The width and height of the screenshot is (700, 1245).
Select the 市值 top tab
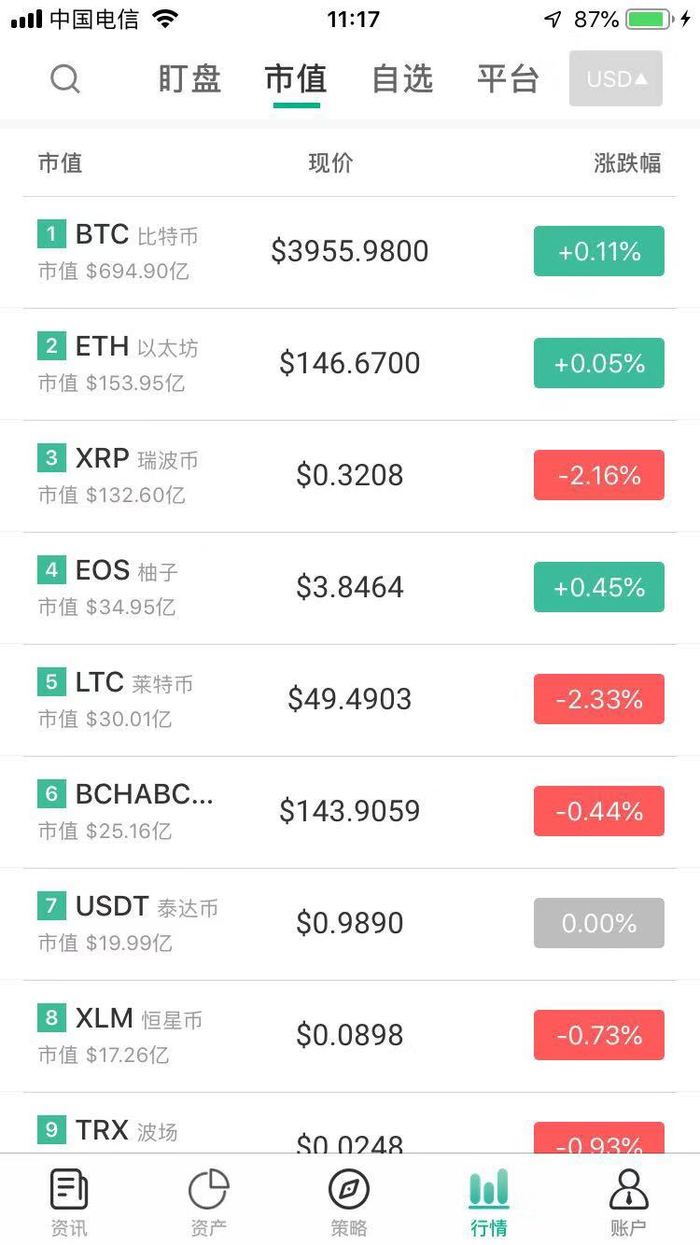coord(296,79)
